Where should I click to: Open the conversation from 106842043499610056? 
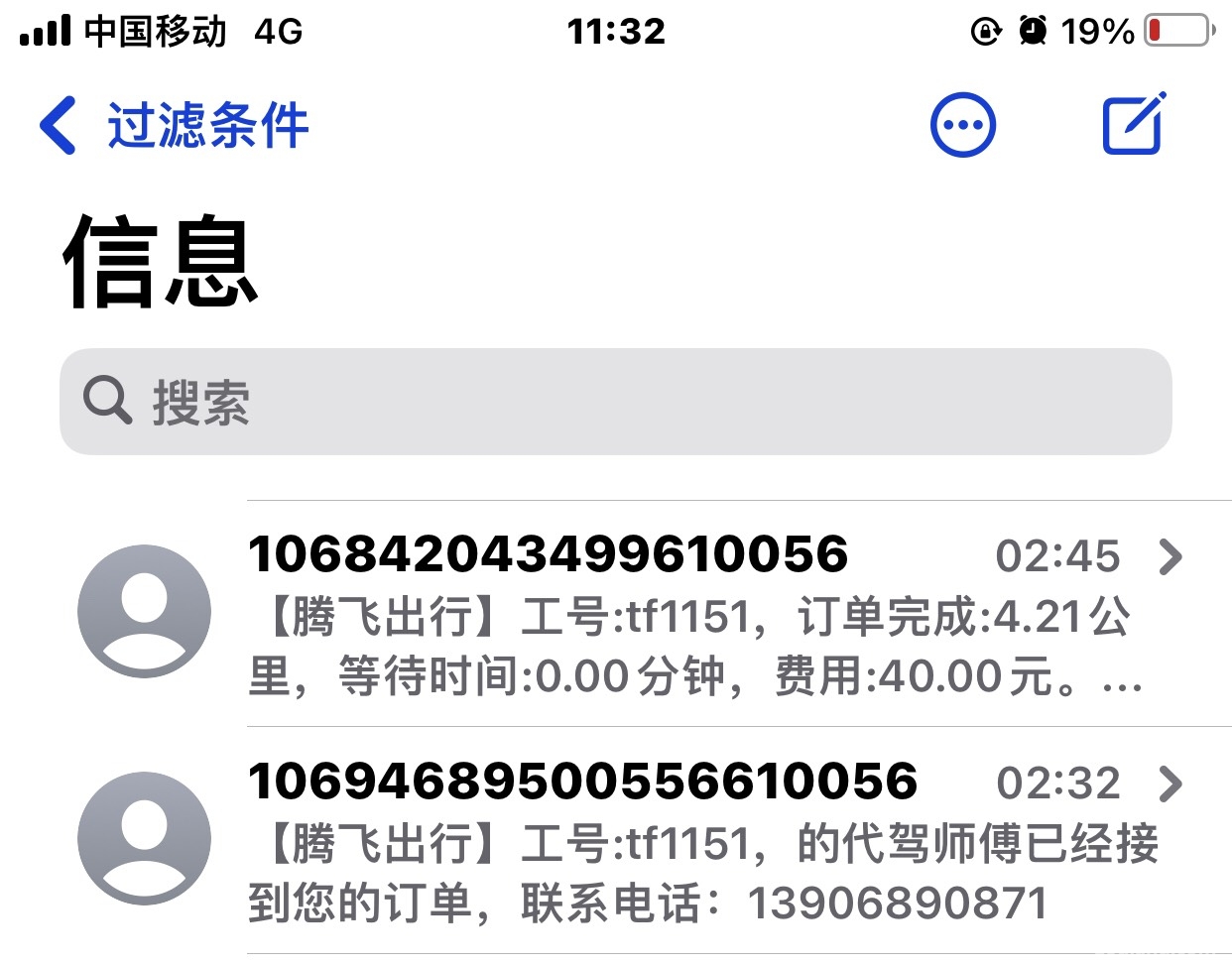pyautogui.click(x=694, y=613)
